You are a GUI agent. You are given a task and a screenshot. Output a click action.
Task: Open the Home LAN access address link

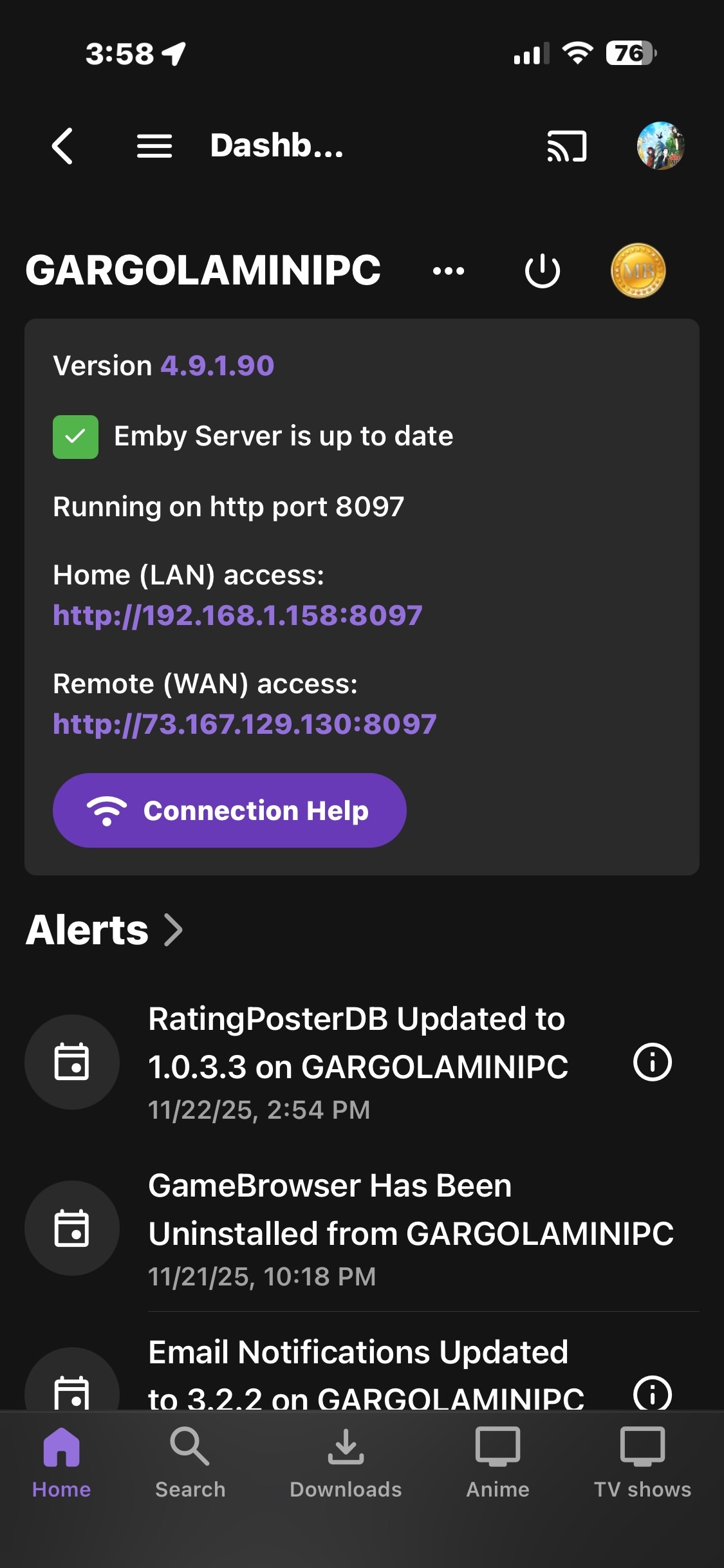coord(237,615)
